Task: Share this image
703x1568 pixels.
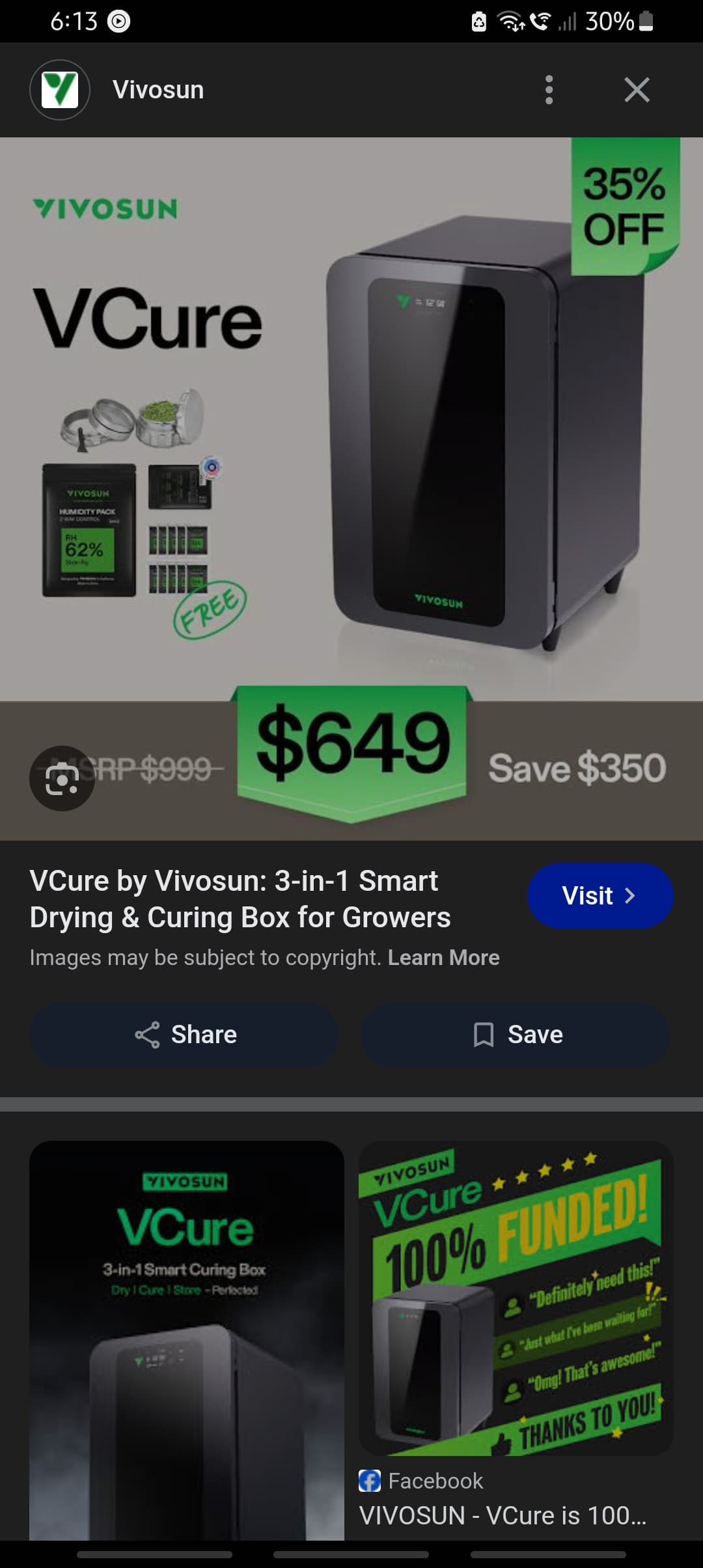Action: (184, 1035)
